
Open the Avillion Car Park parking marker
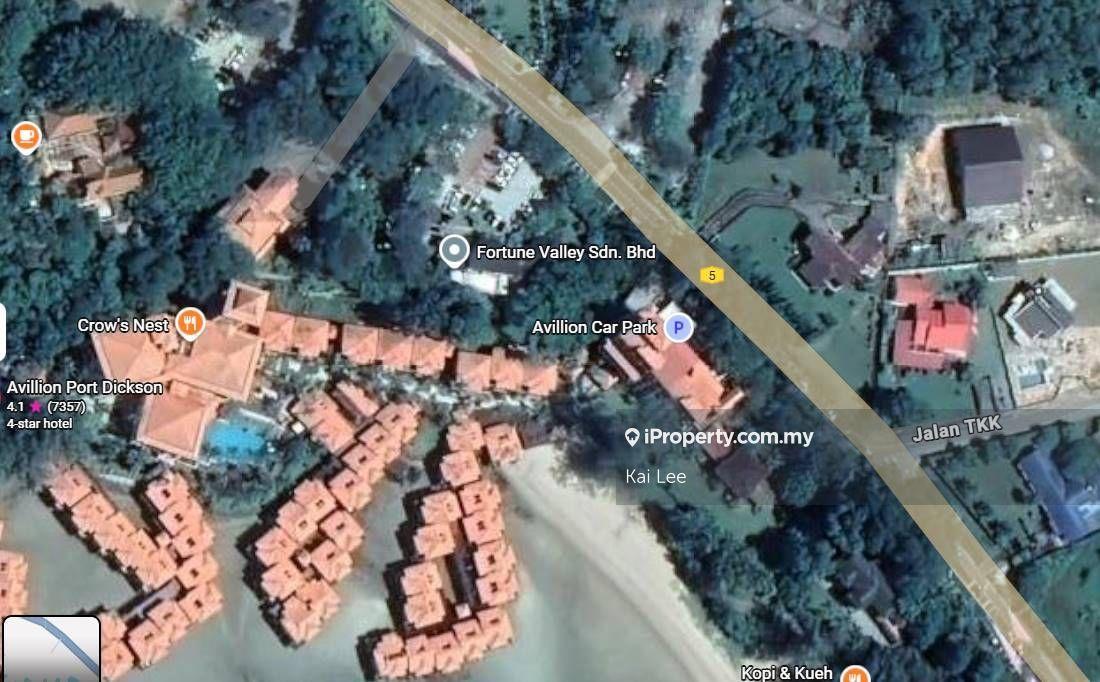(679, 327)
